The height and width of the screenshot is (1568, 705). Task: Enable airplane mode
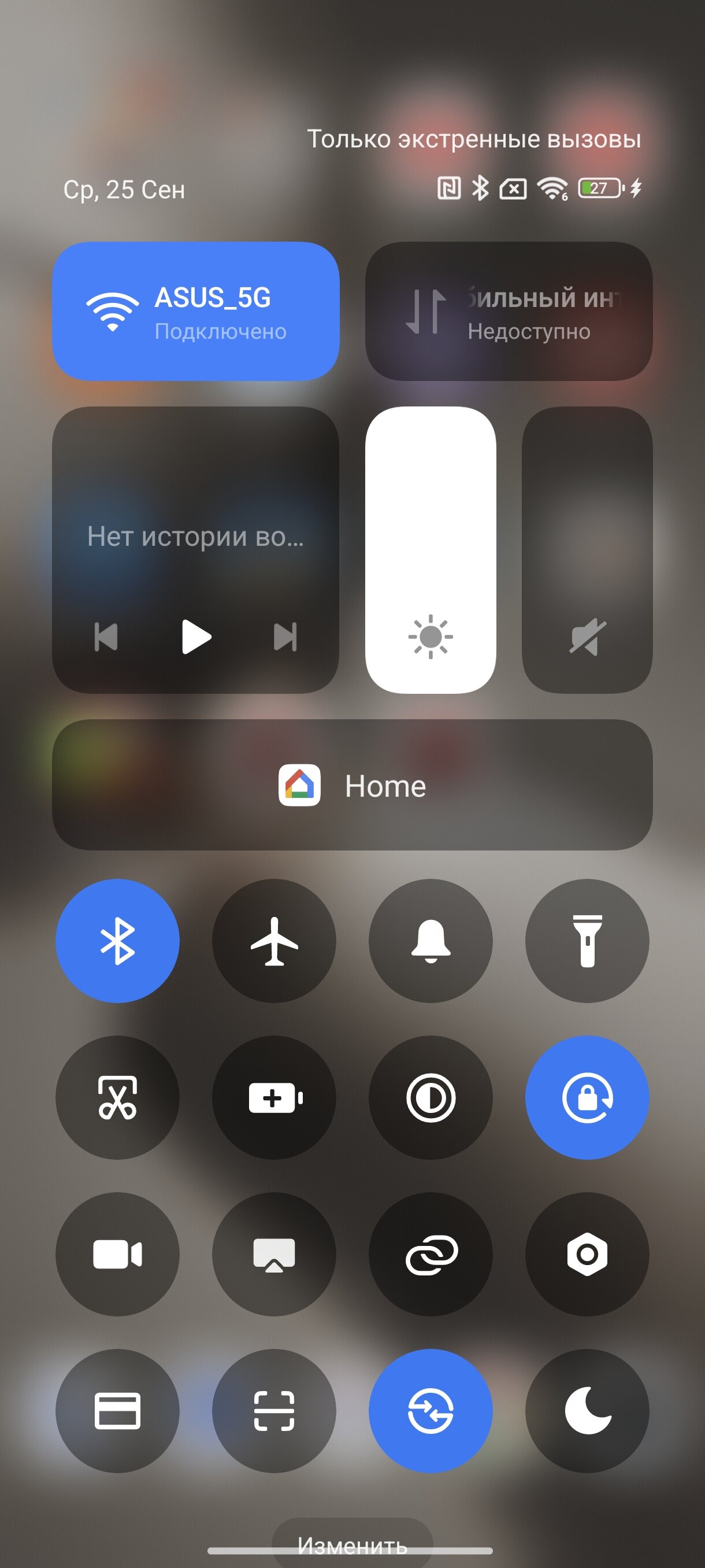point(274,941)
